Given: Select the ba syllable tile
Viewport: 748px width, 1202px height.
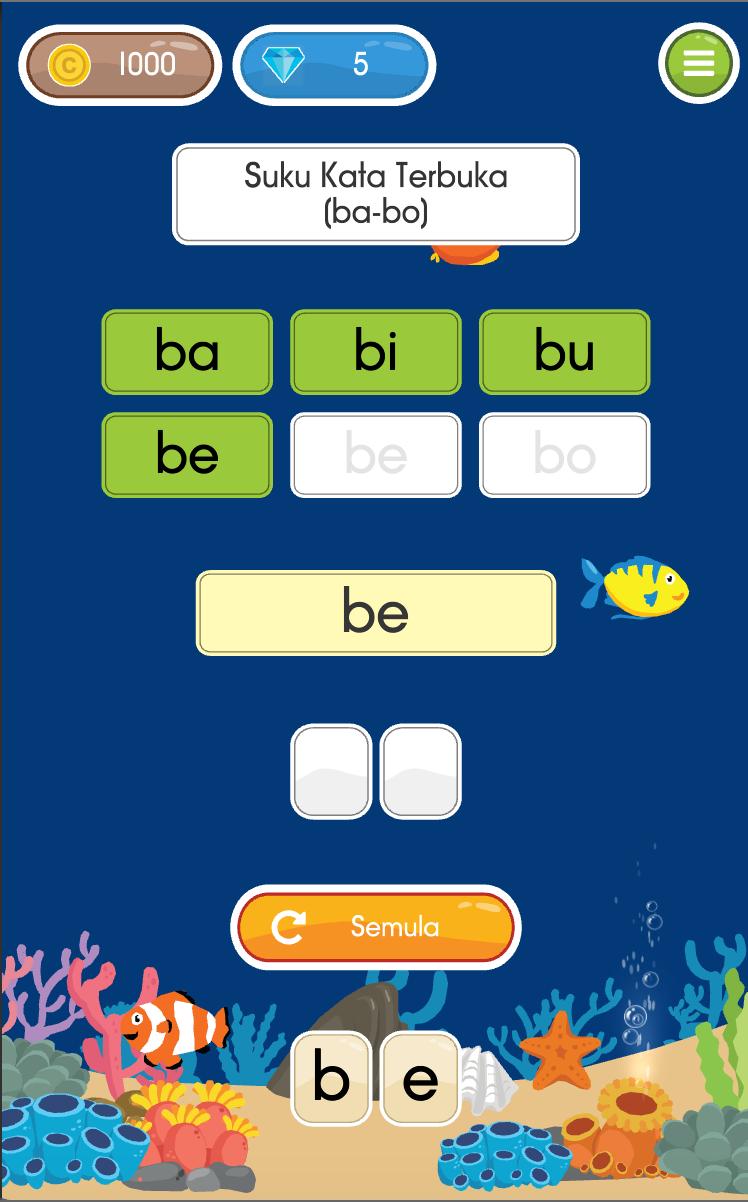Looking at the screenshot, I should pyautogui.click(x=187, y=352).
